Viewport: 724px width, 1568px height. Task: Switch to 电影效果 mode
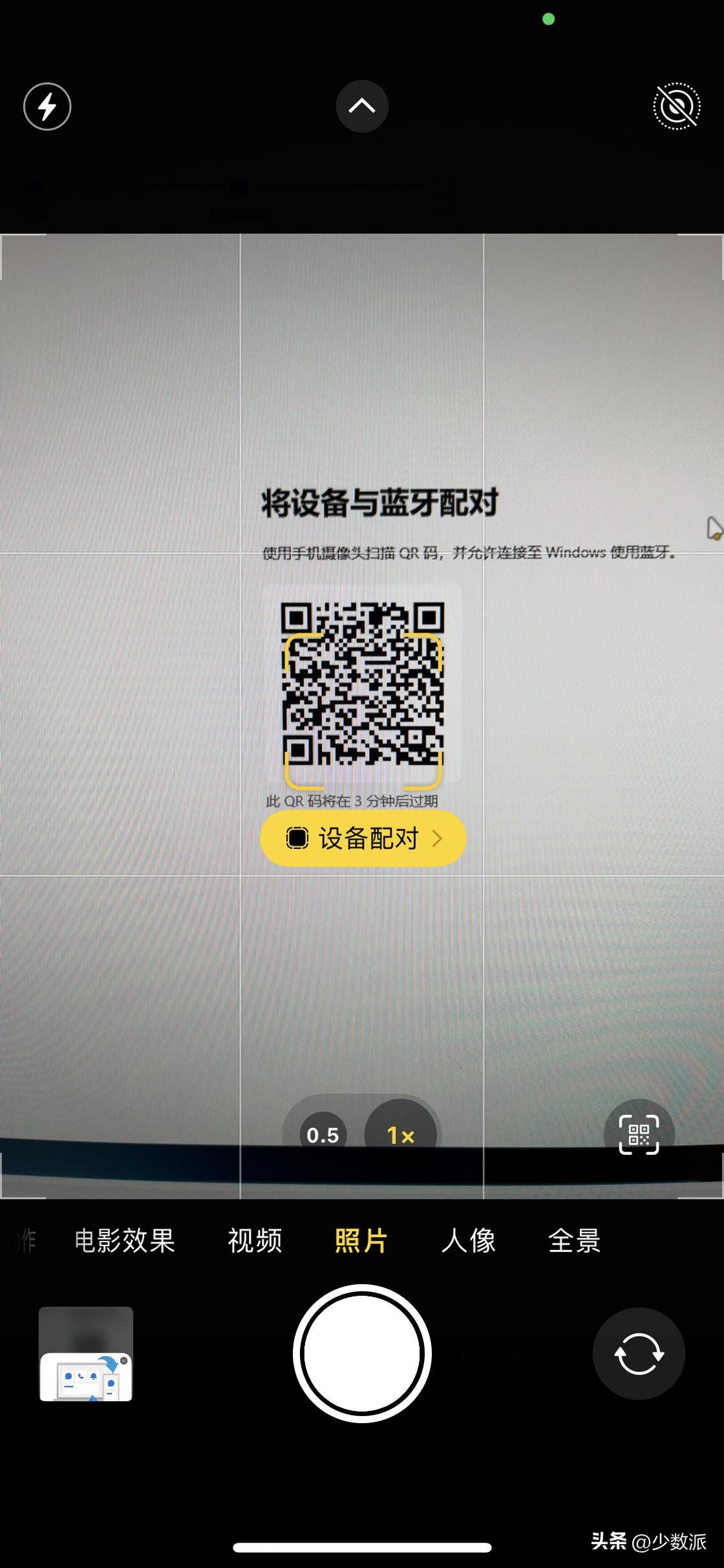pos(125,1241)
